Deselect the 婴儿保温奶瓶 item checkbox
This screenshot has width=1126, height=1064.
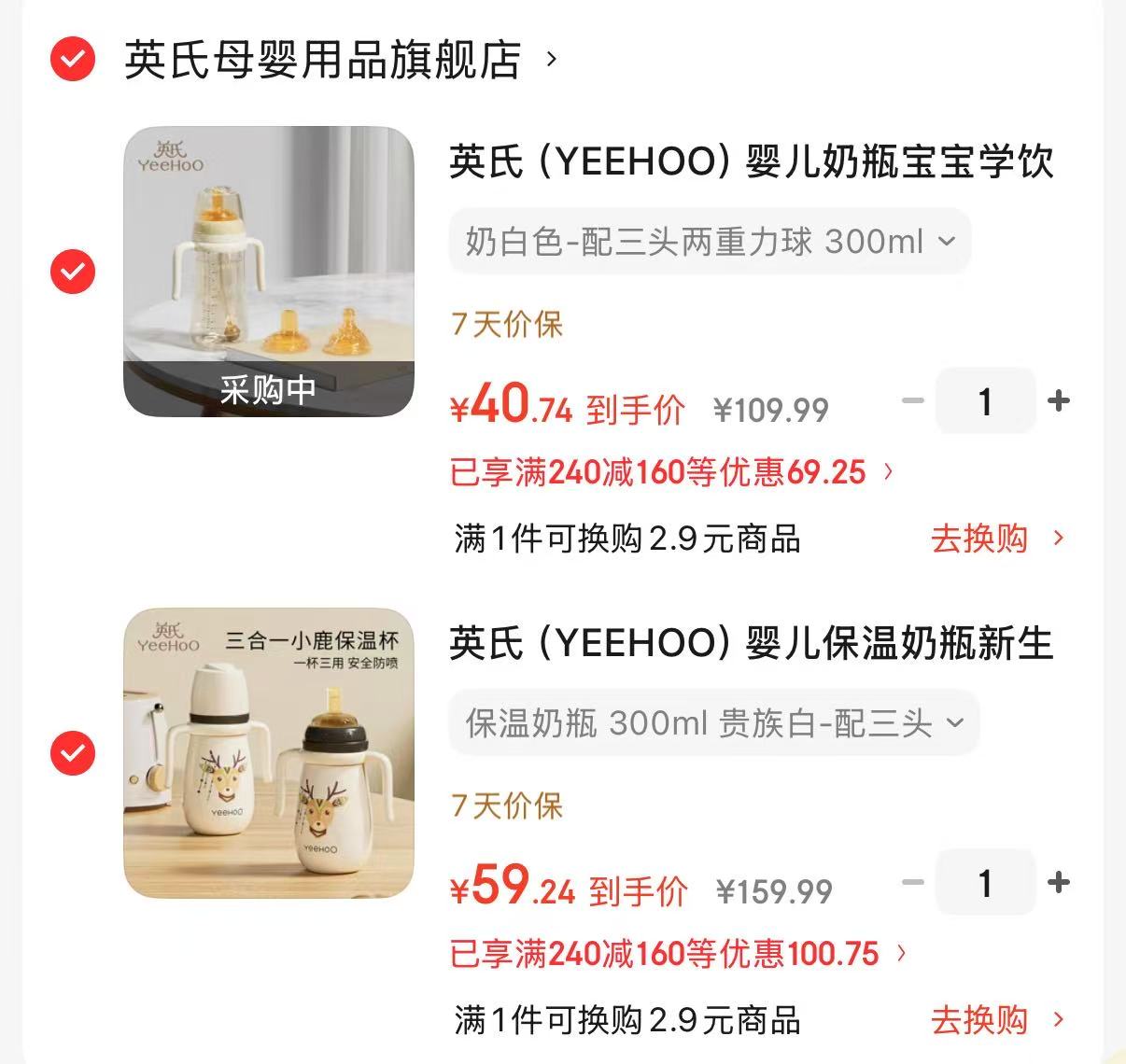pos(72,753)
